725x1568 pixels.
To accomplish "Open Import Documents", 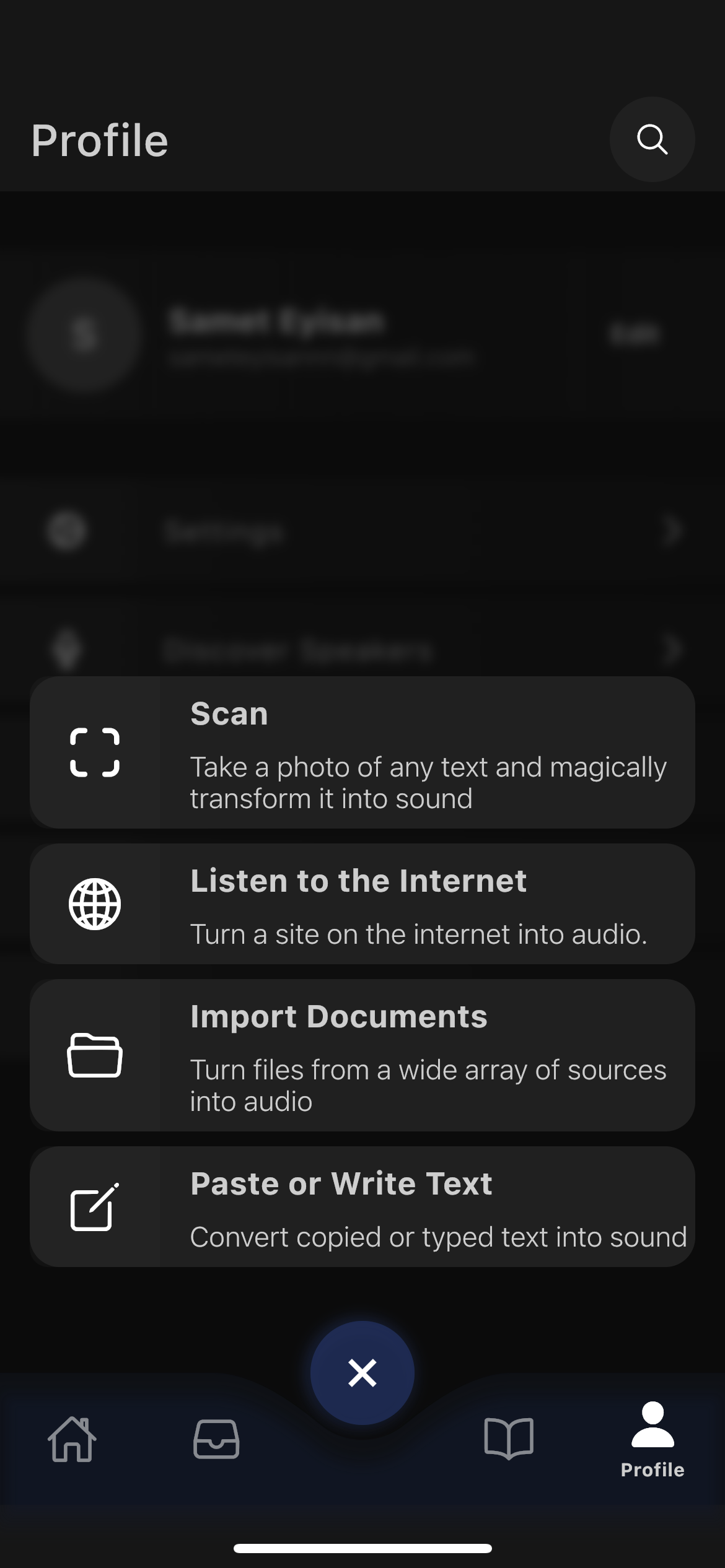I will point(362,1055).
